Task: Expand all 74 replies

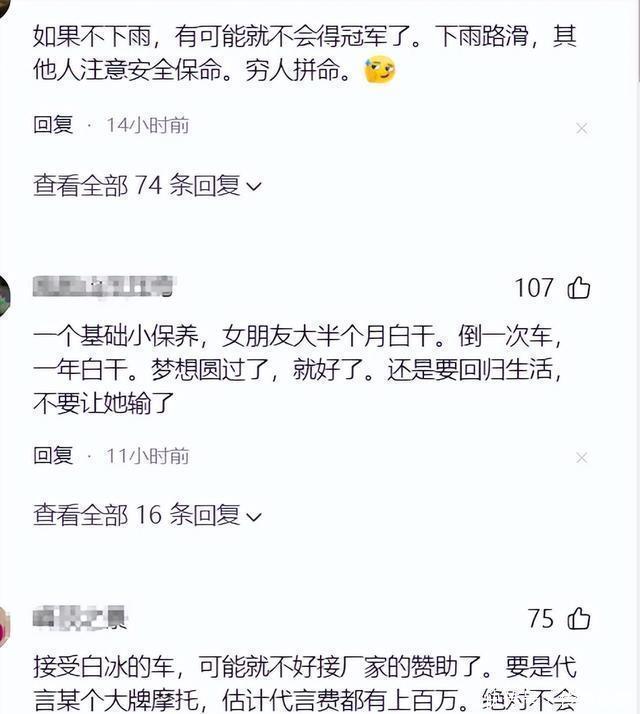Action: pyautogui.click(x=147, y=186)
